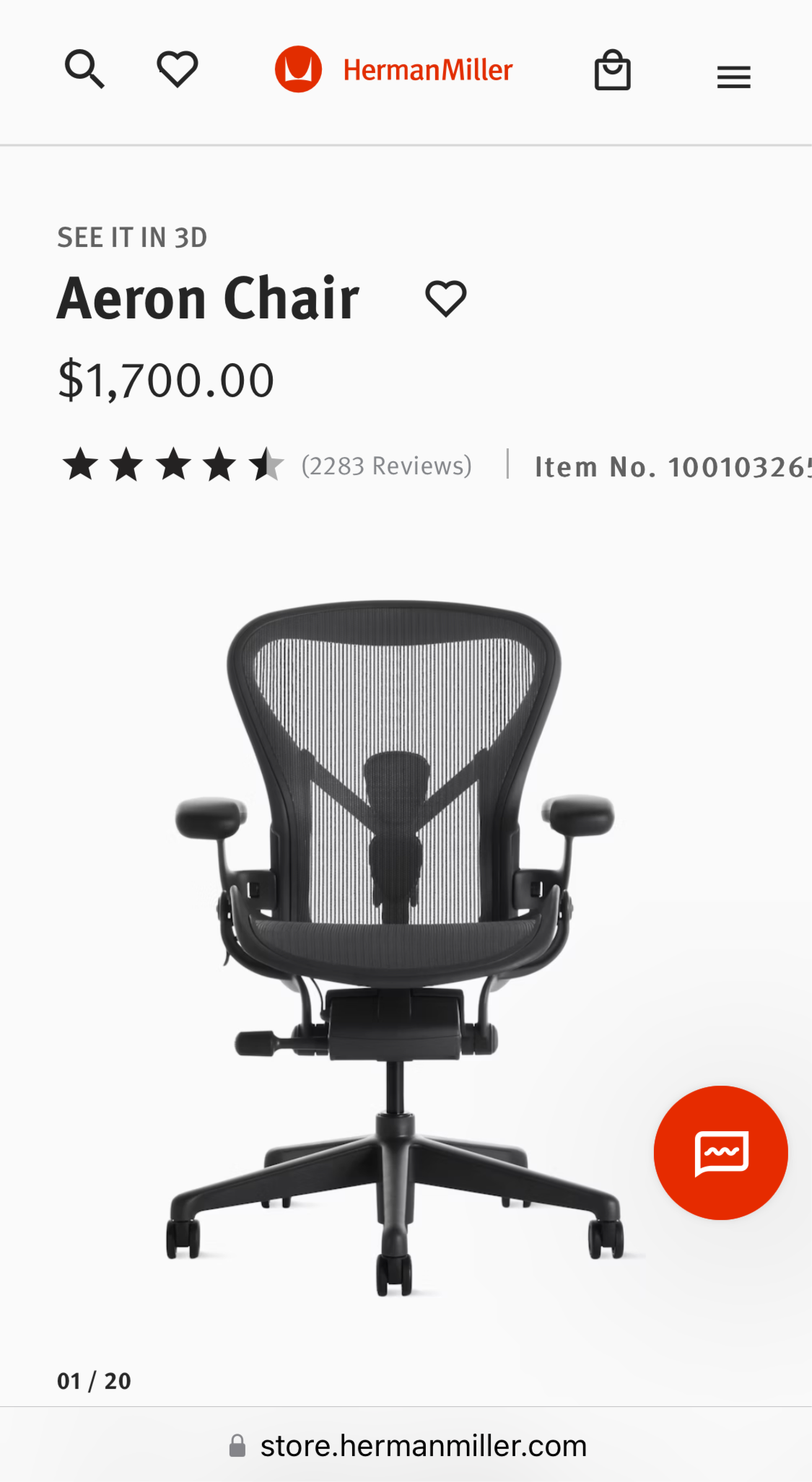Save Aeron Chair to favorites
The height and width of the screenshot is (1482, 812).
click(445, 299)
